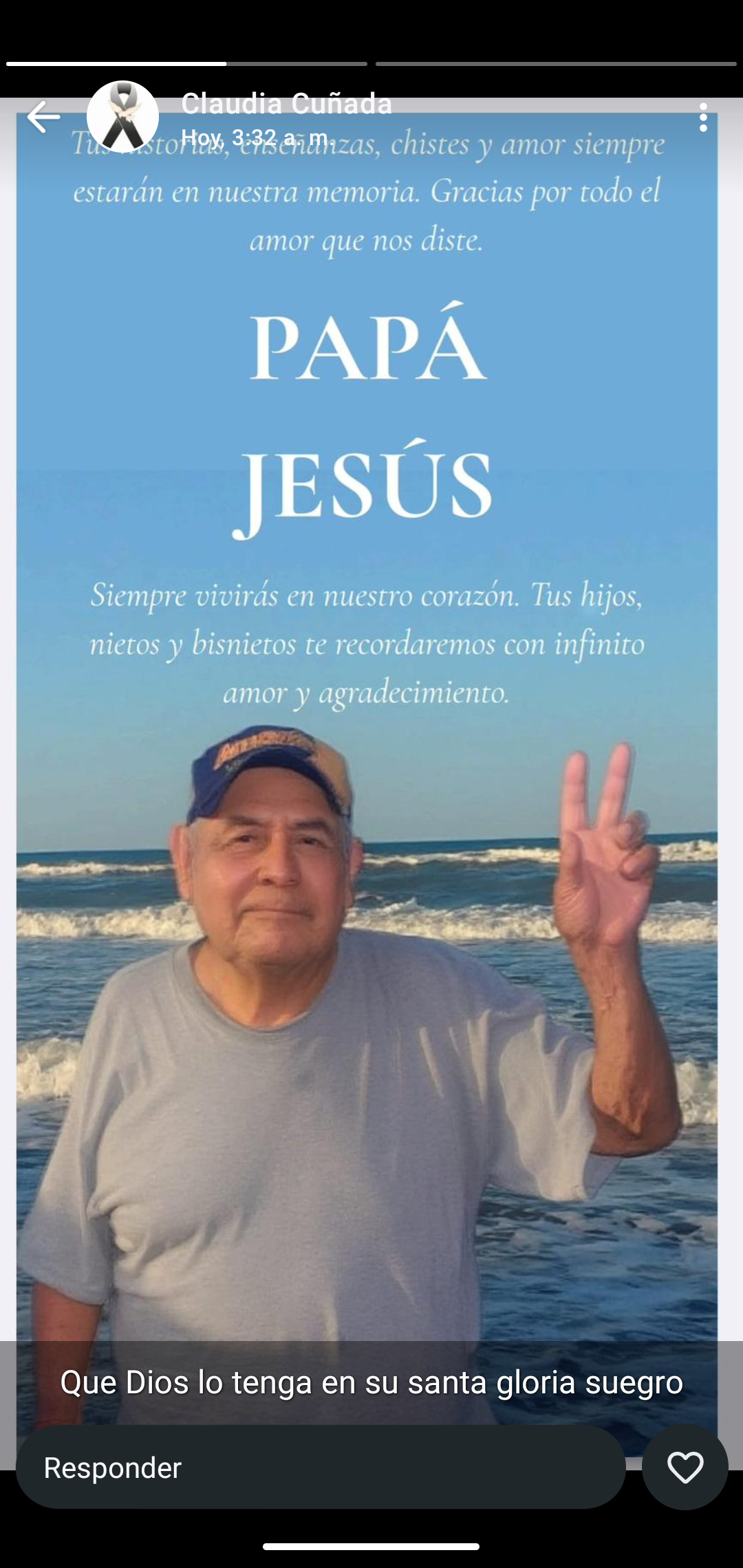Like this status with the heart
The image size is (743, 1568).
[685, 1468]
